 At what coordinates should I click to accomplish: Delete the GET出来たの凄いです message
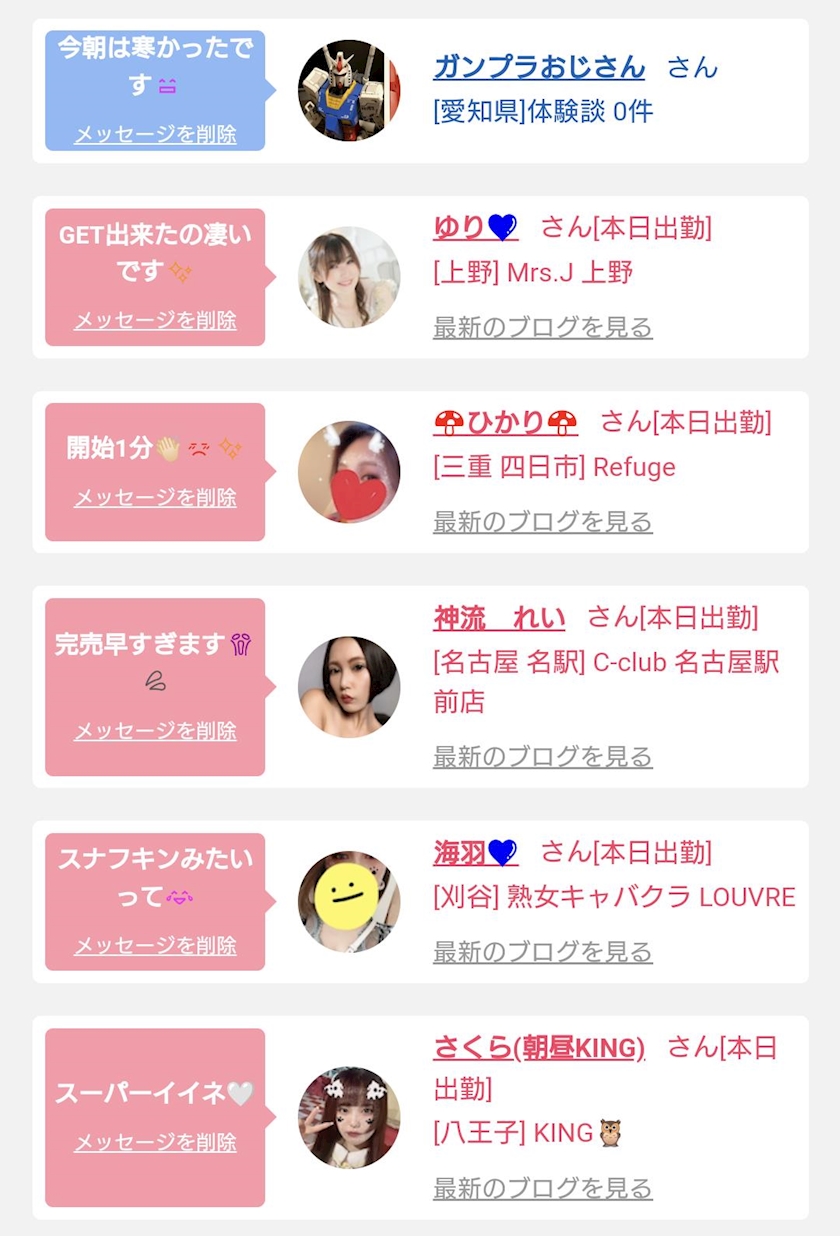(155, 320)
